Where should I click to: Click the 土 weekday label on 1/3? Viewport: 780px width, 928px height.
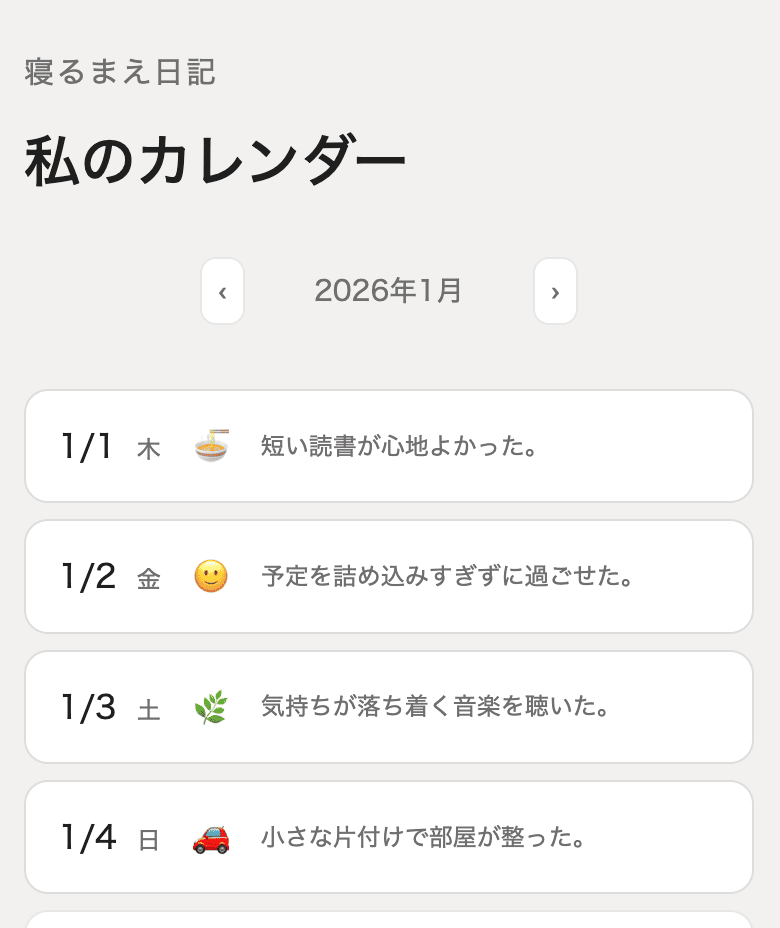point(149,709)
